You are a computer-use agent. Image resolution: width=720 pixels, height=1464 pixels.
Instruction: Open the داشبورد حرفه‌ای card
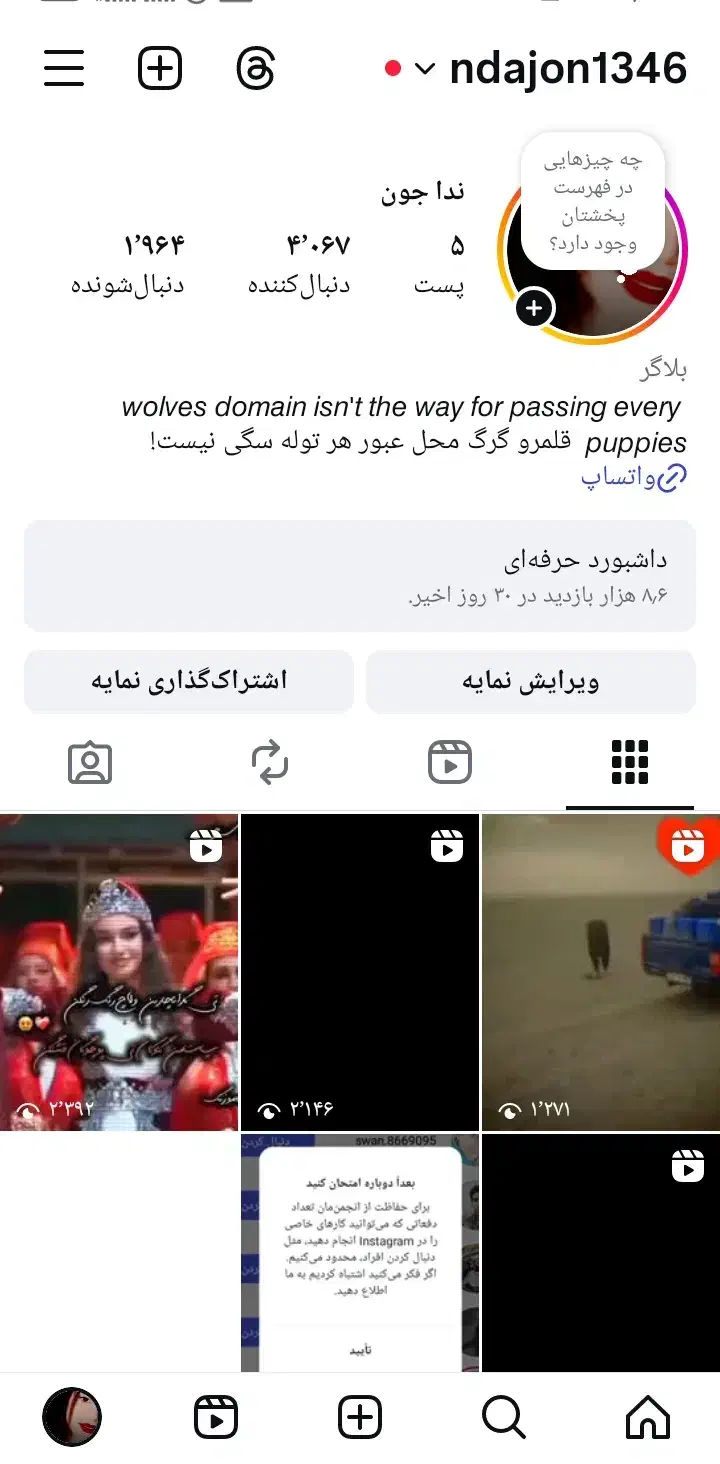pyautogui.click(x=360, y=576)
